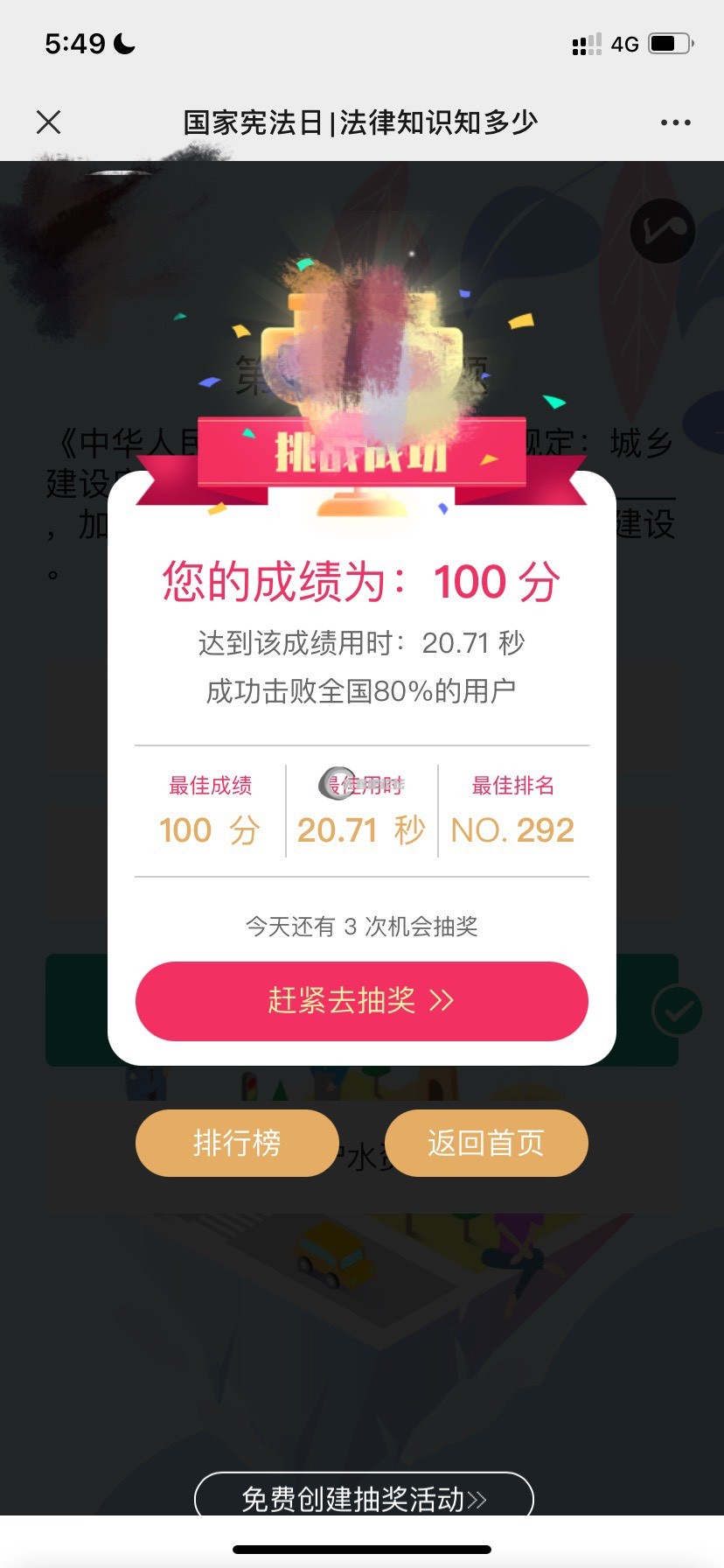Tap the page title 国家宪法日|法律知识知多少
Image resolution: width=724 pixels, height=1568 pixels.
pos(362,122)
